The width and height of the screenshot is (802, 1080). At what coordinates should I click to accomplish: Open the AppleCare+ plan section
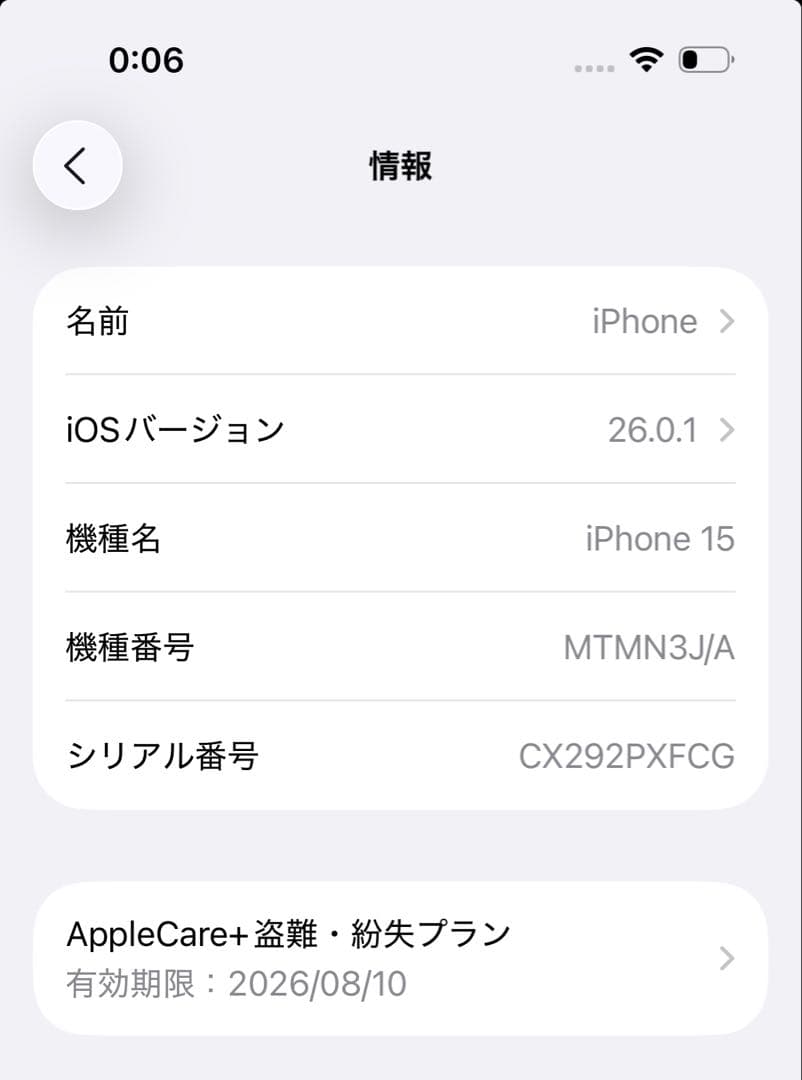[x=400, y=959]
